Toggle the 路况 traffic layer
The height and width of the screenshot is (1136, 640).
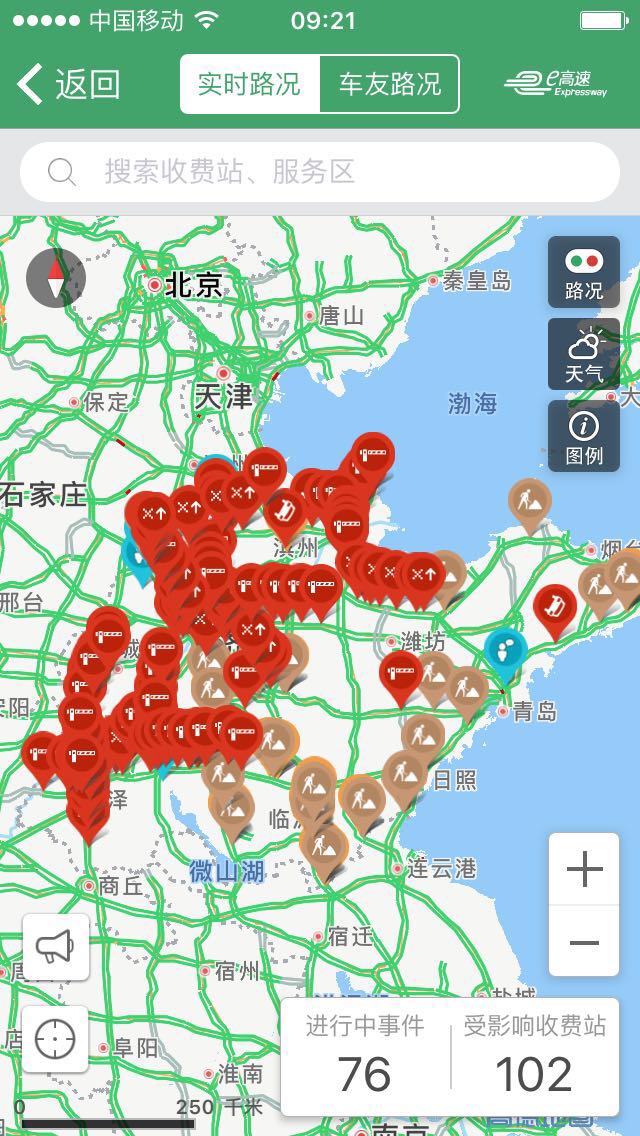pos(583,272)
